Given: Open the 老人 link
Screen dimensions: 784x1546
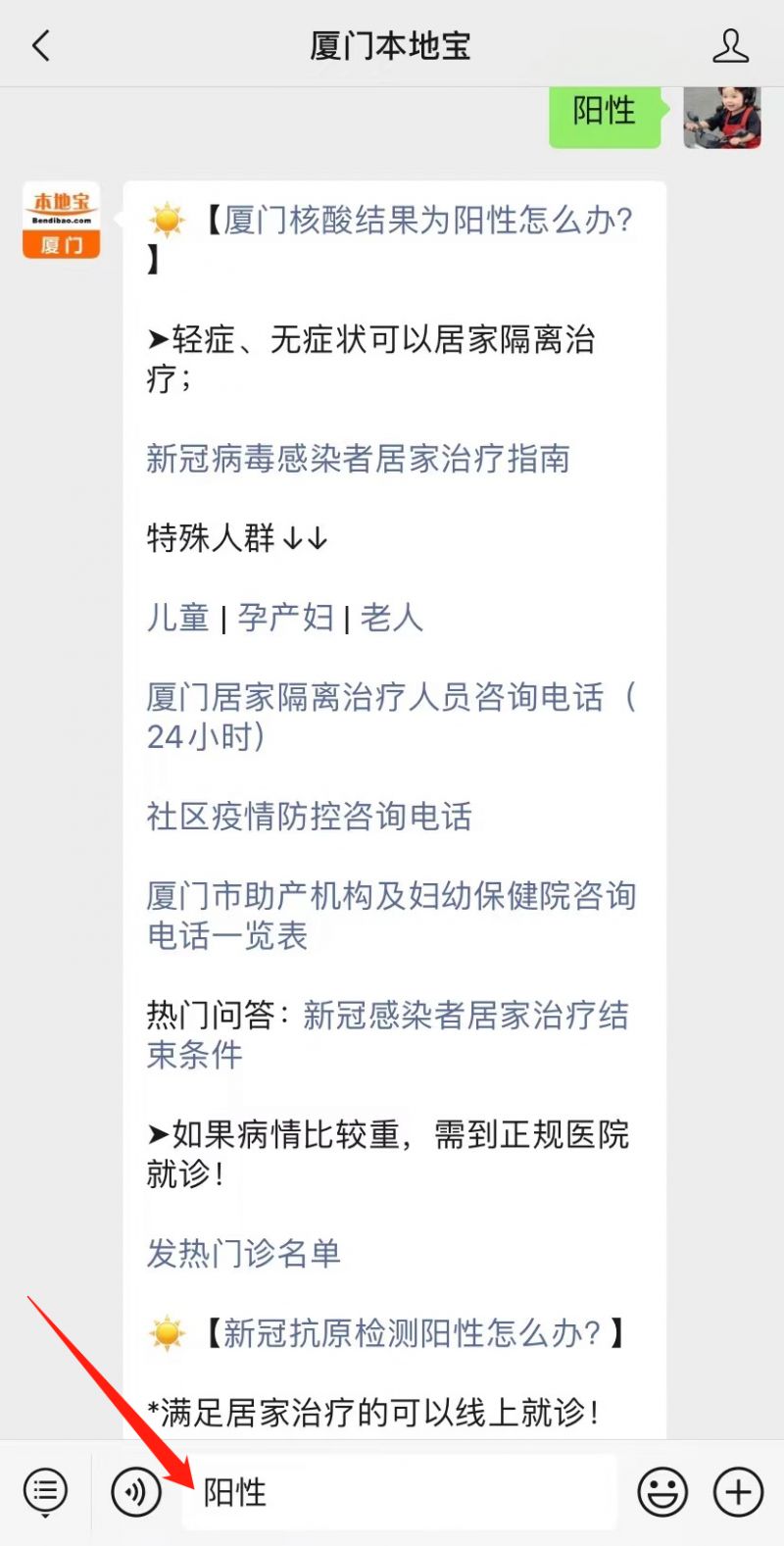Looking at the screenshot, I should click(391, 618).
